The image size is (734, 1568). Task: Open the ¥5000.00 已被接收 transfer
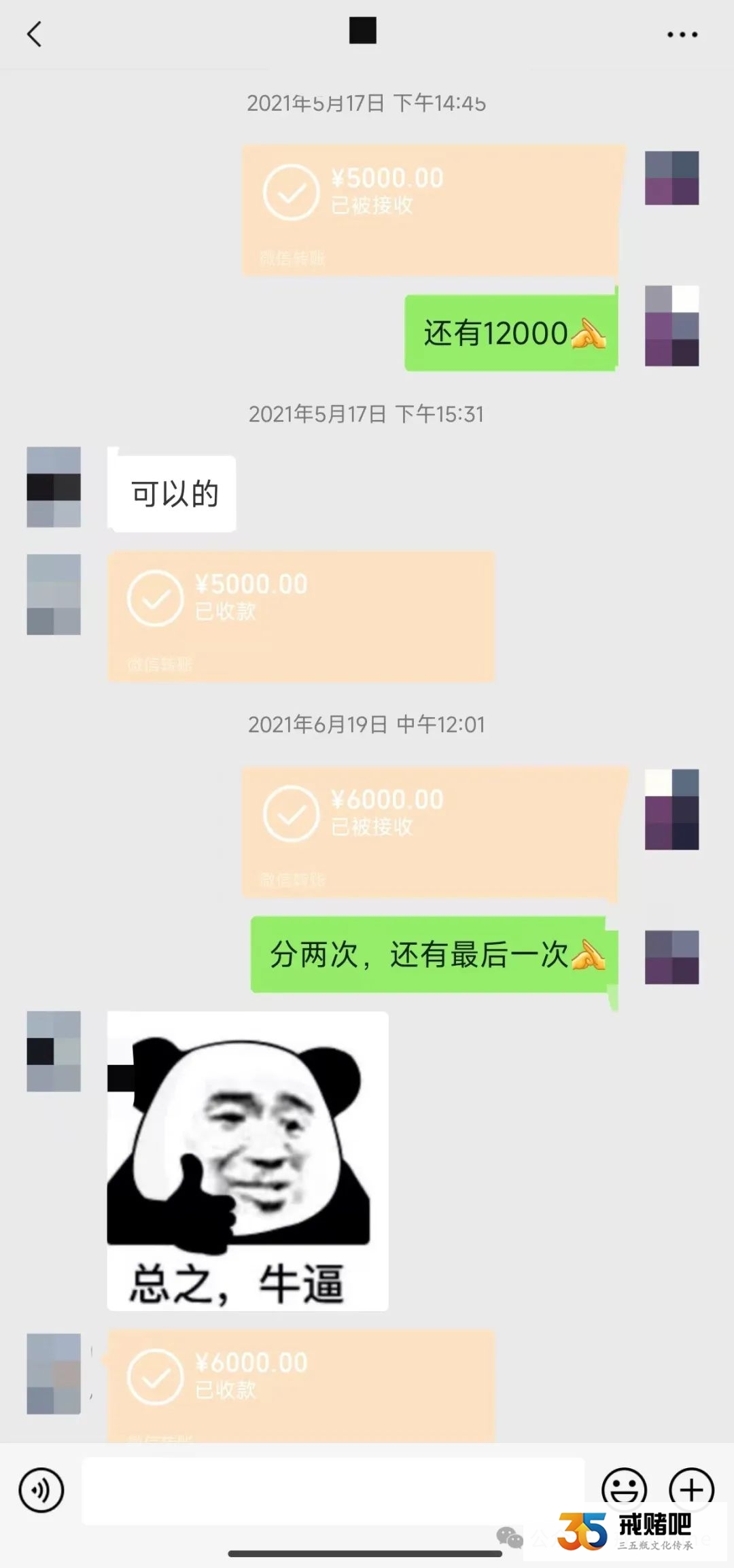(x=431, y=209)
